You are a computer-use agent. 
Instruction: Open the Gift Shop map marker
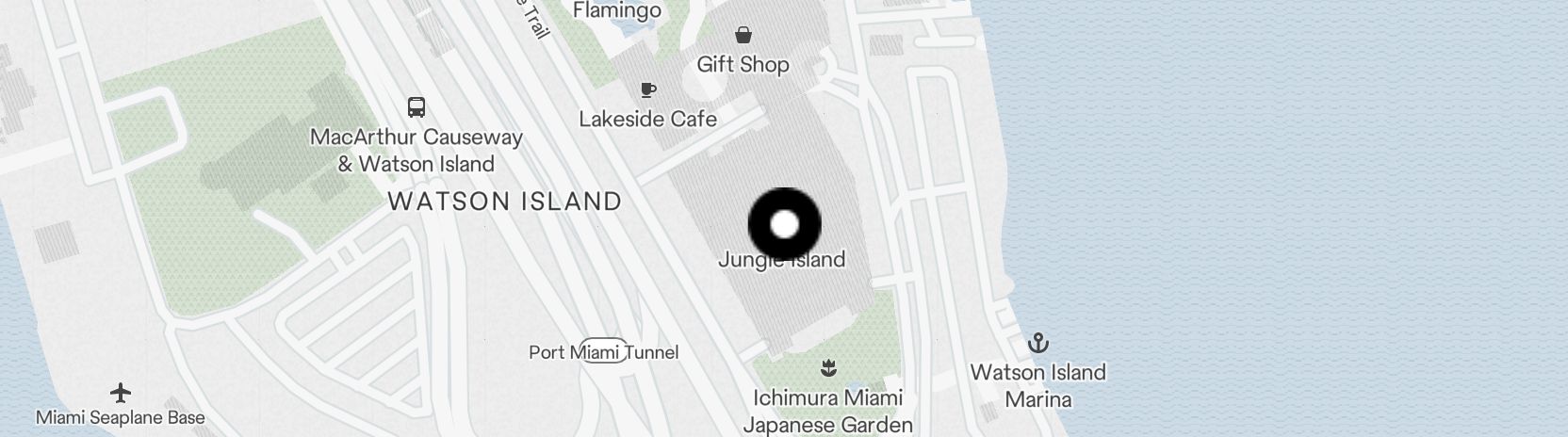coord(743,36)
